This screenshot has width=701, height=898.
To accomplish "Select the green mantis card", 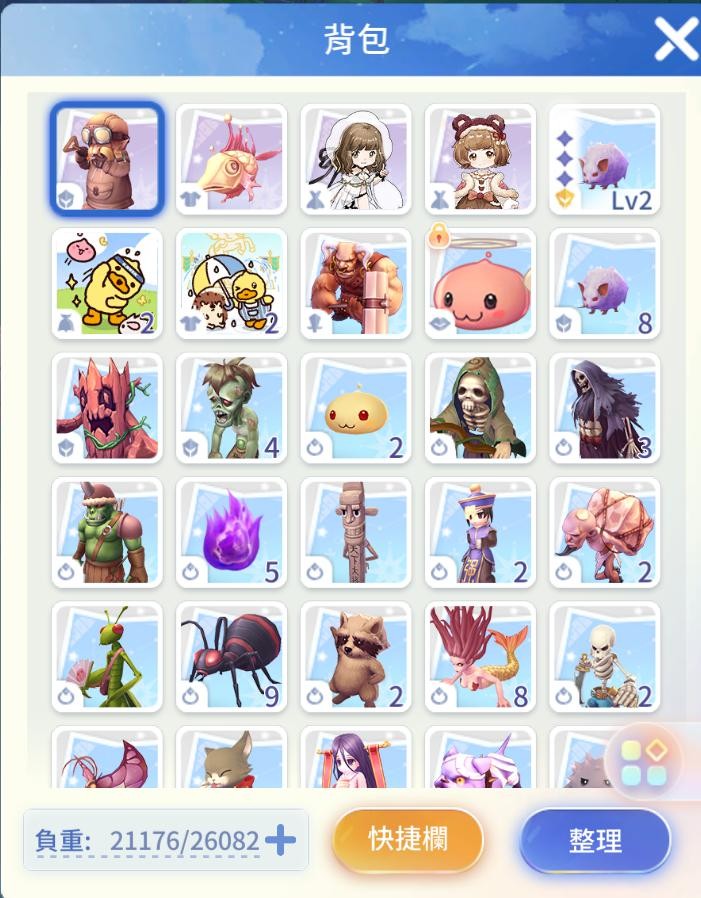I will 107,656.
